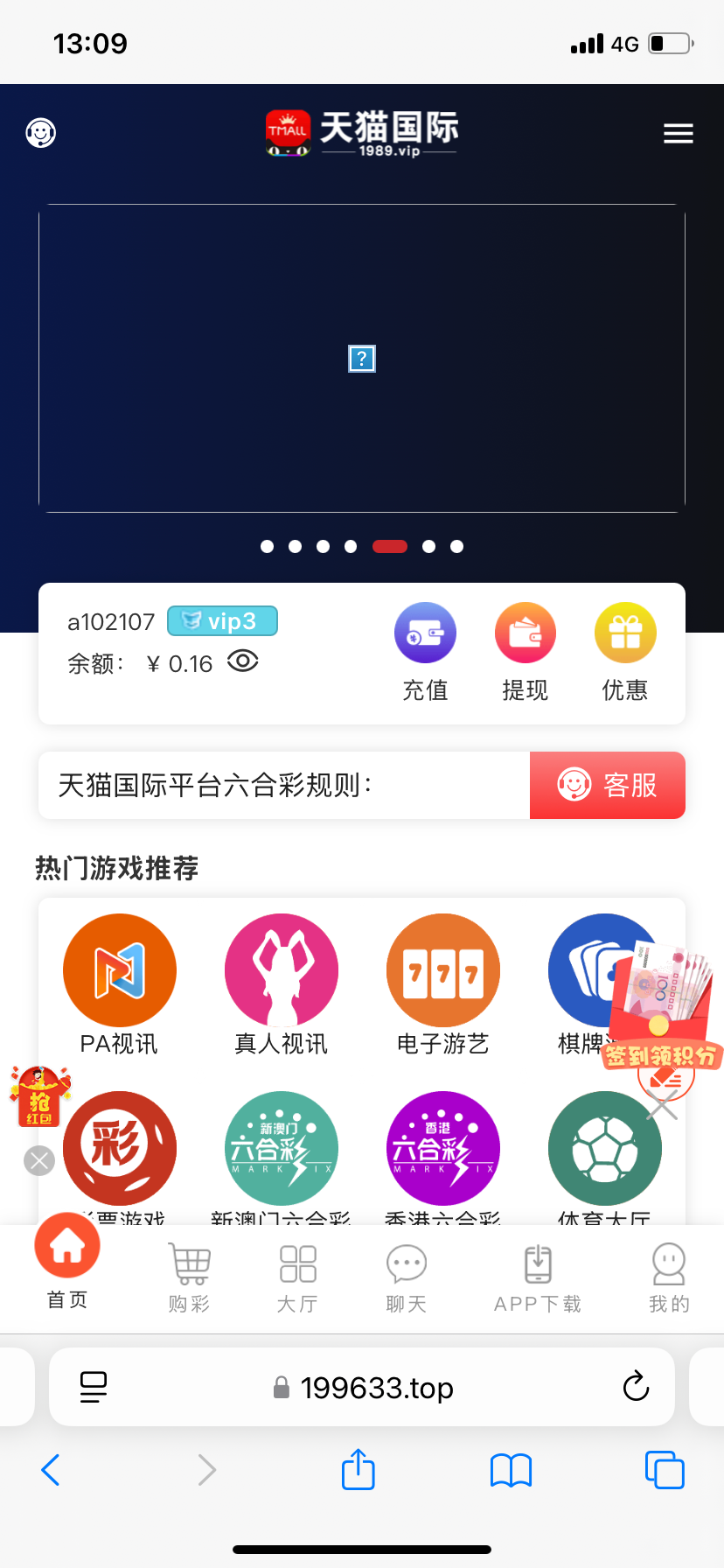
Task: Open the customer support headset icon
Action: 41,133
